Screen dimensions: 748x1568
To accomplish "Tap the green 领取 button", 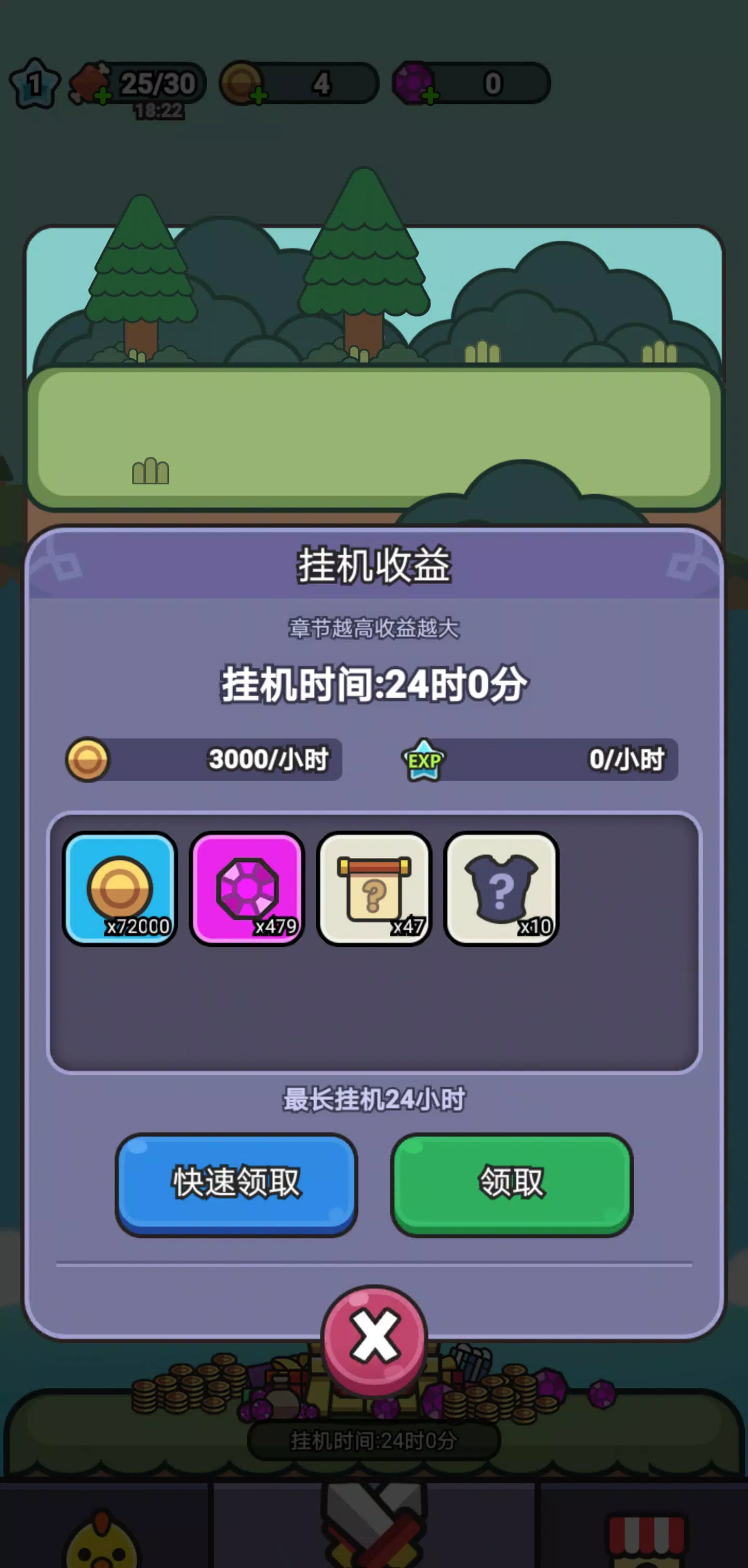I will pyautogui.click(x=511, y=1184).
